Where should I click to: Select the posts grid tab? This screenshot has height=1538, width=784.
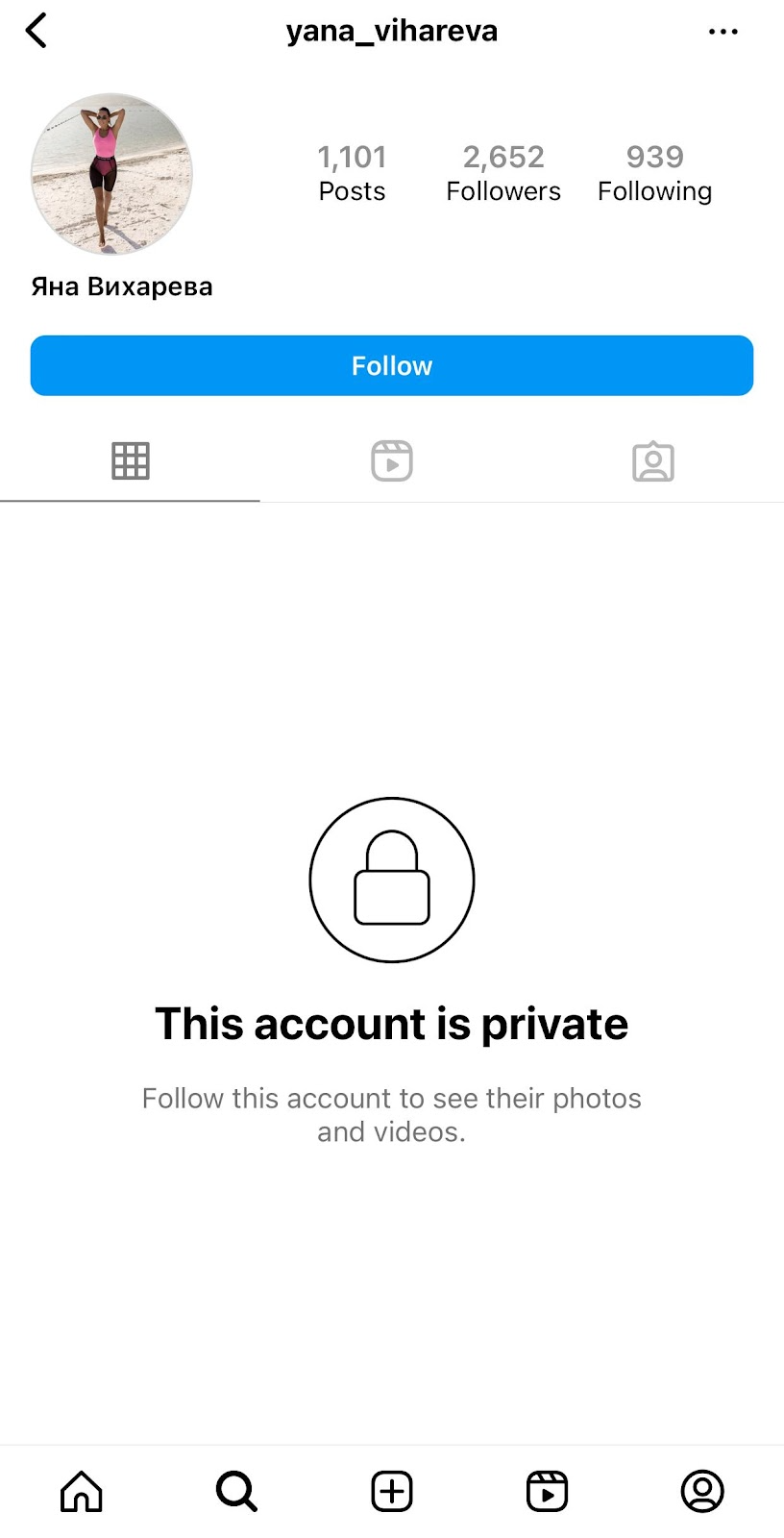point(131,461)
